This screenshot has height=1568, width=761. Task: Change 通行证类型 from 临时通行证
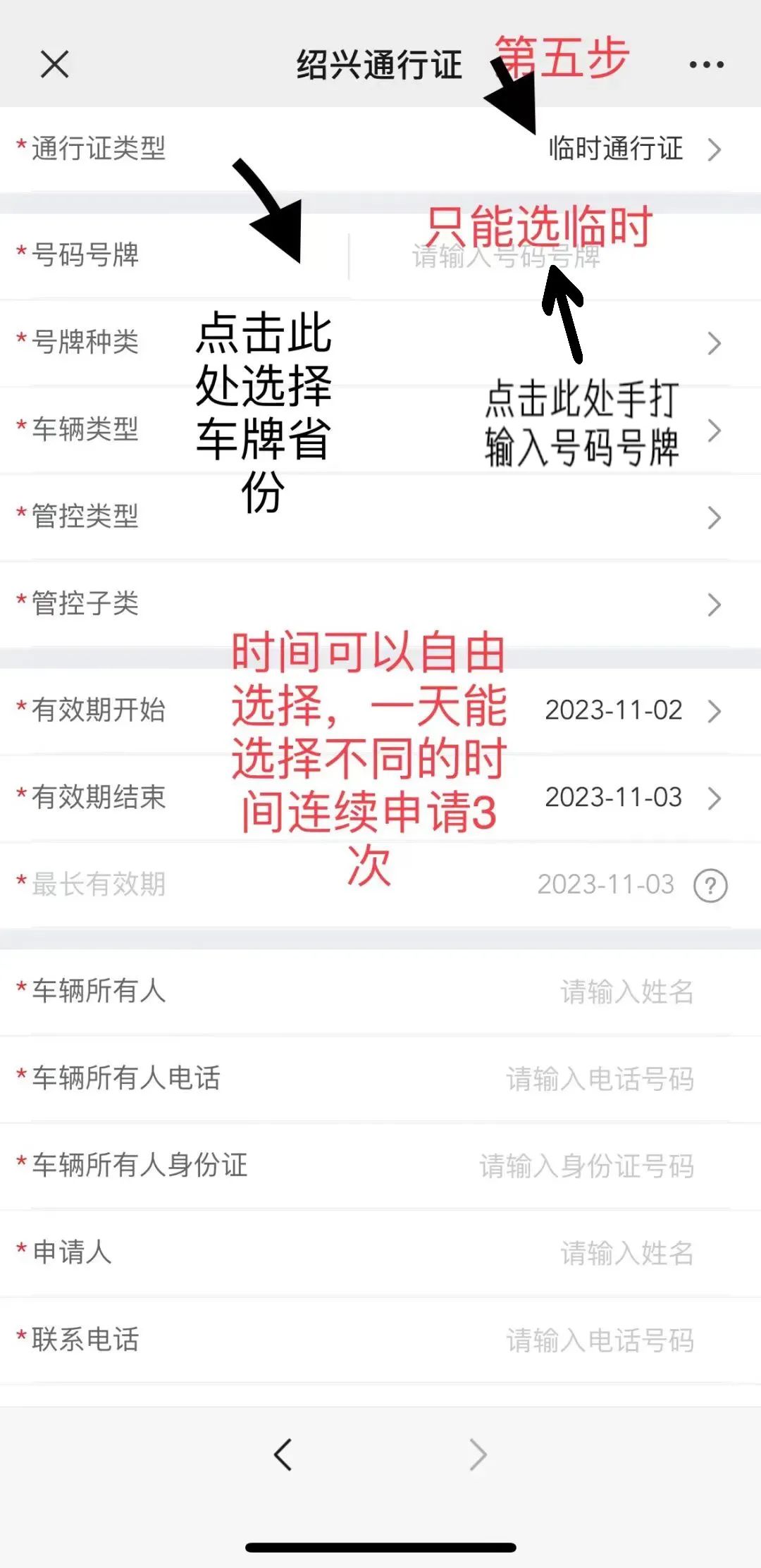coord(634,149)
